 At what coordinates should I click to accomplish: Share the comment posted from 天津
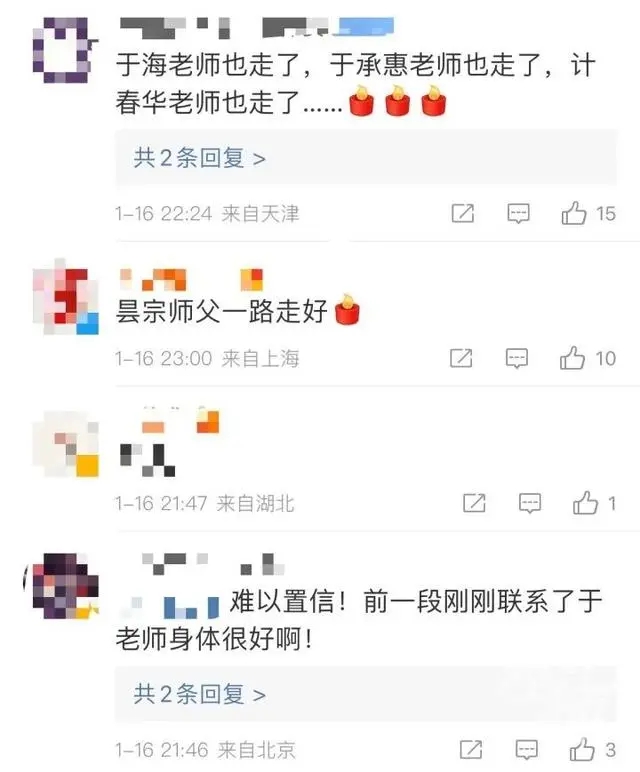[x=462, y=213]
